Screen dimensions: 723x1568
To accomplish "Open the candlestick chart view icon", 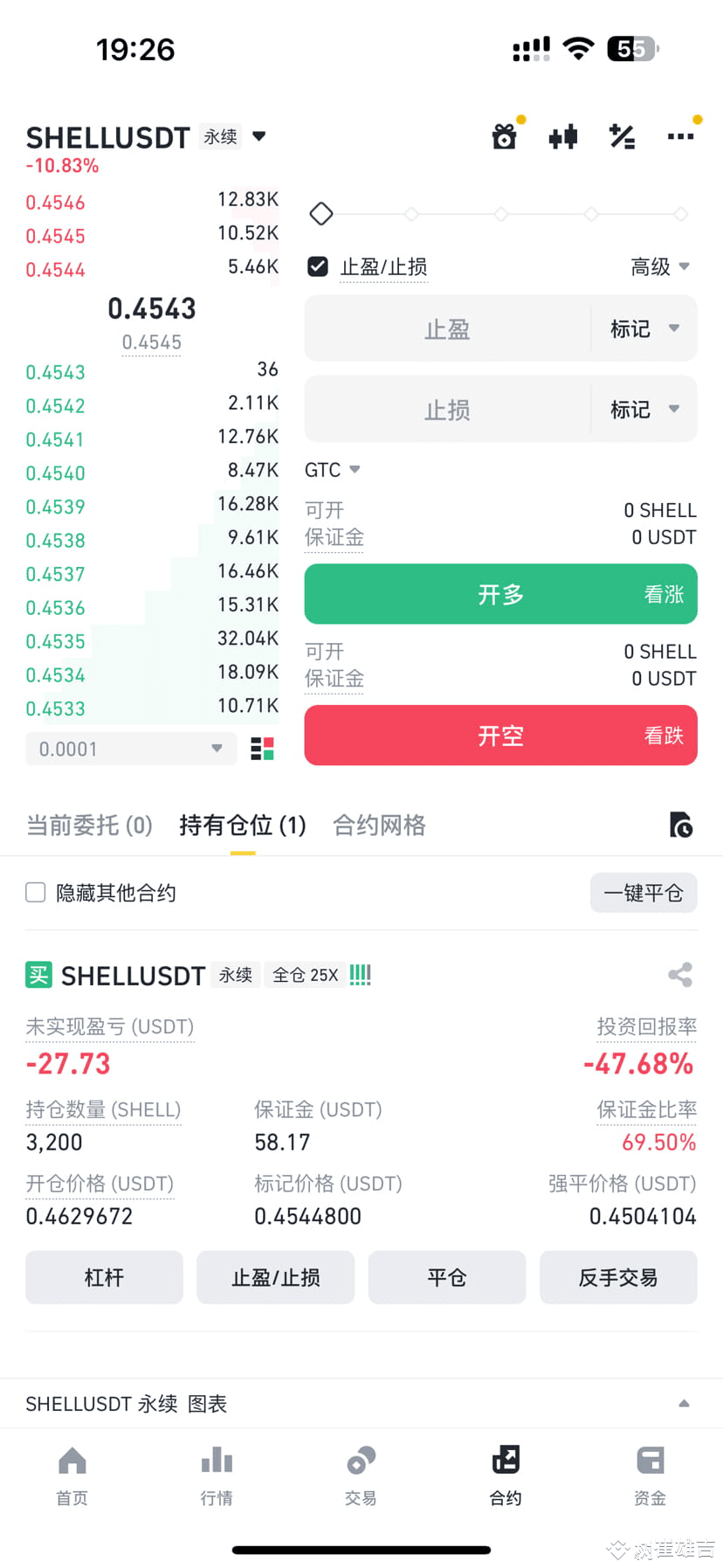I will [563, 136].
